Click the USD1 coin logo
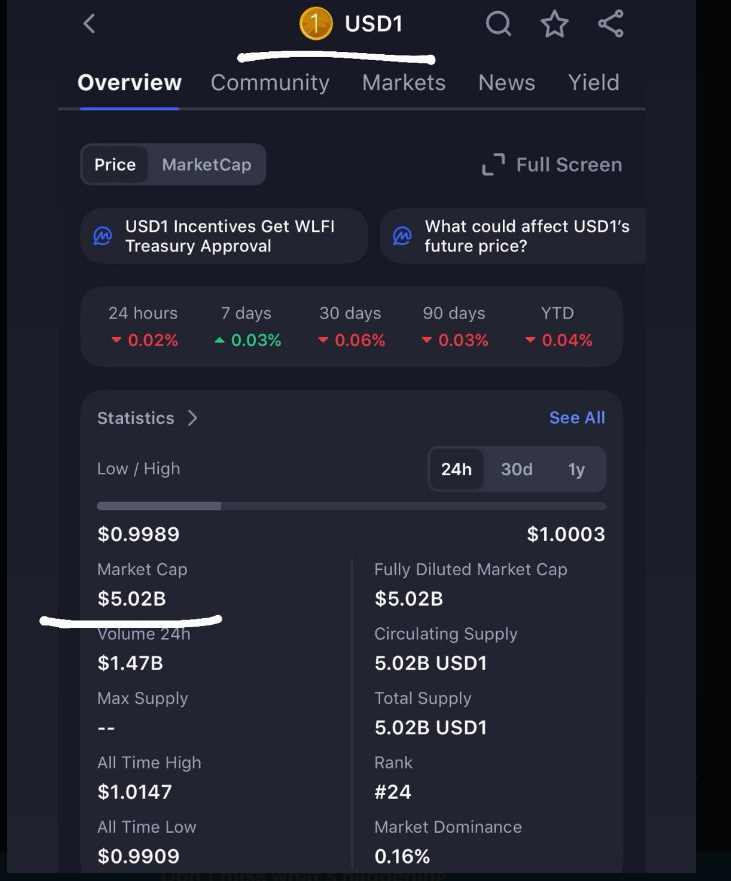This screenshot has height=881, width=731. (x=314, y=24)
